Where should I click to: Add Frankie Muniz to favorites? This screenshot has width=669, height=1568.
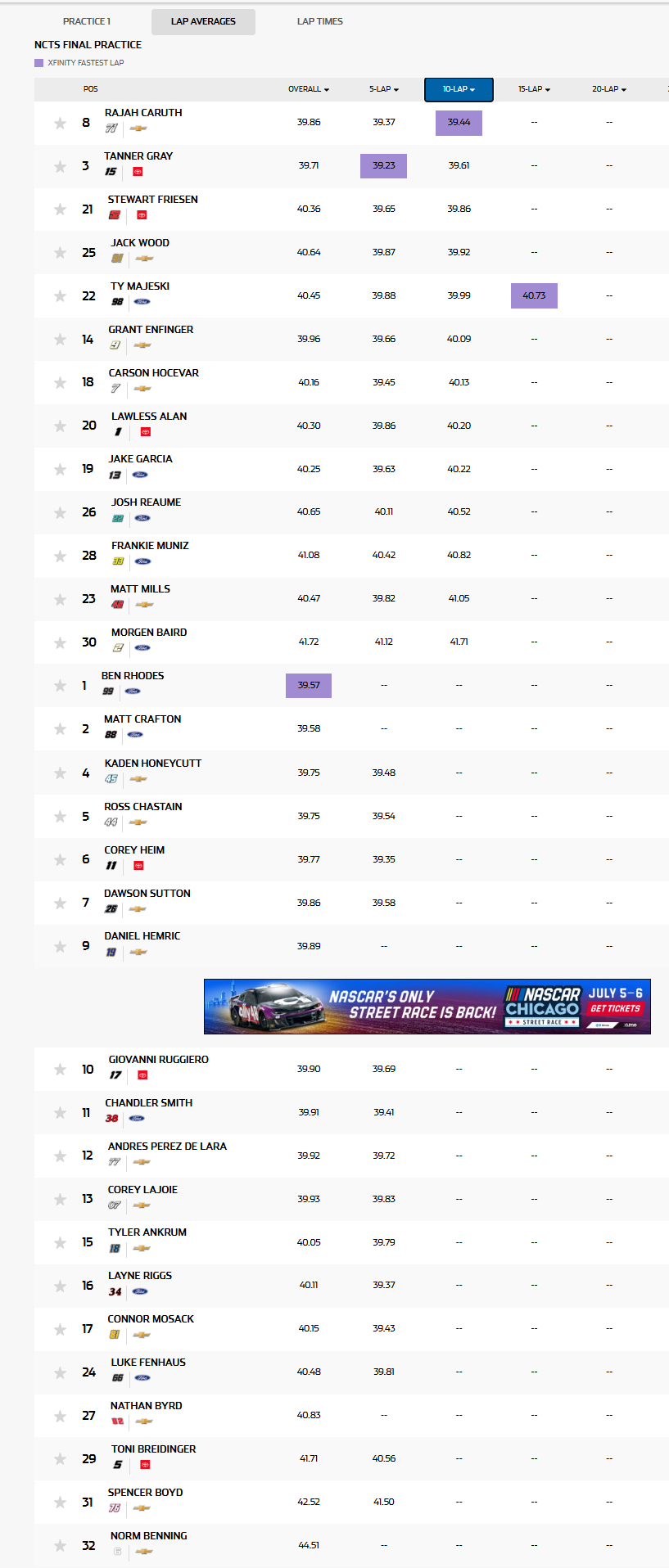60,556
